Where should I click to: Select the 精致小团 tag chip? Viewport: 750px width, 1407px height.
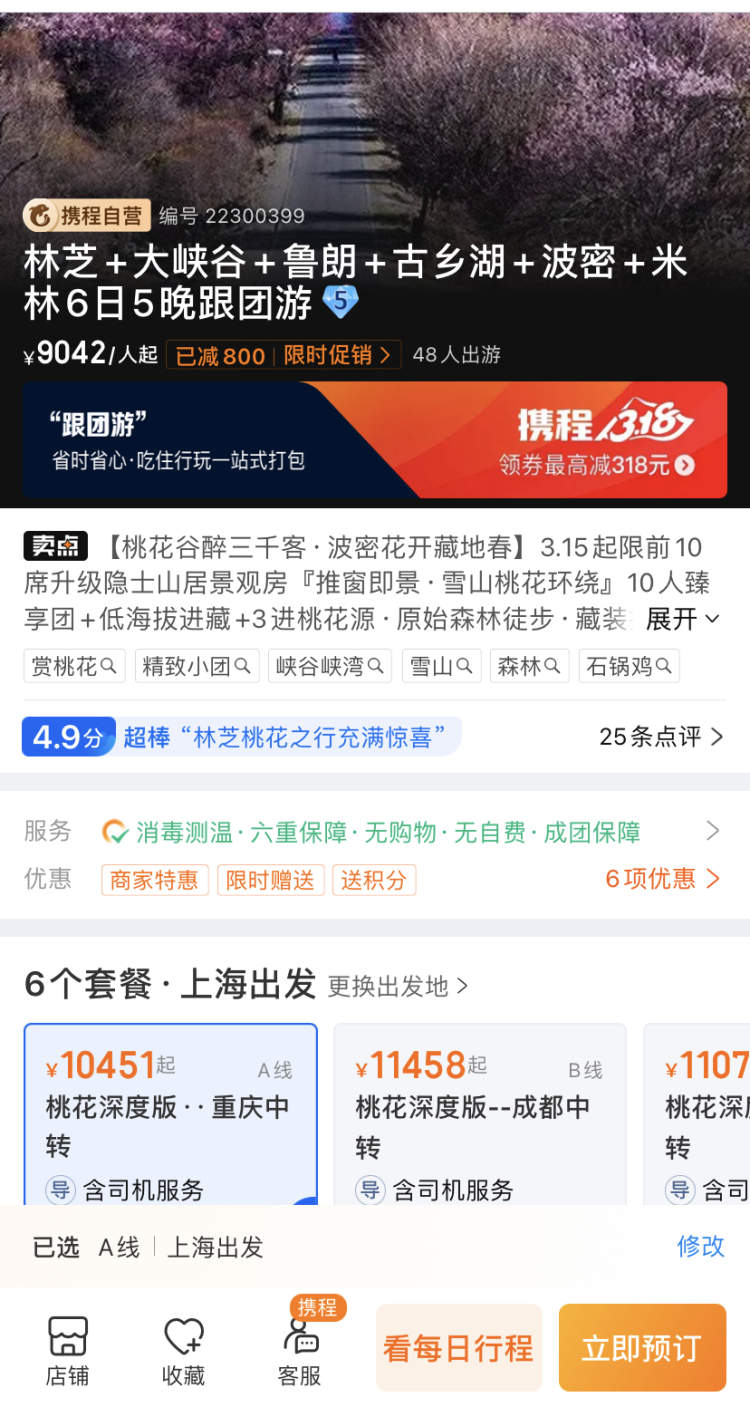point(197,666)
